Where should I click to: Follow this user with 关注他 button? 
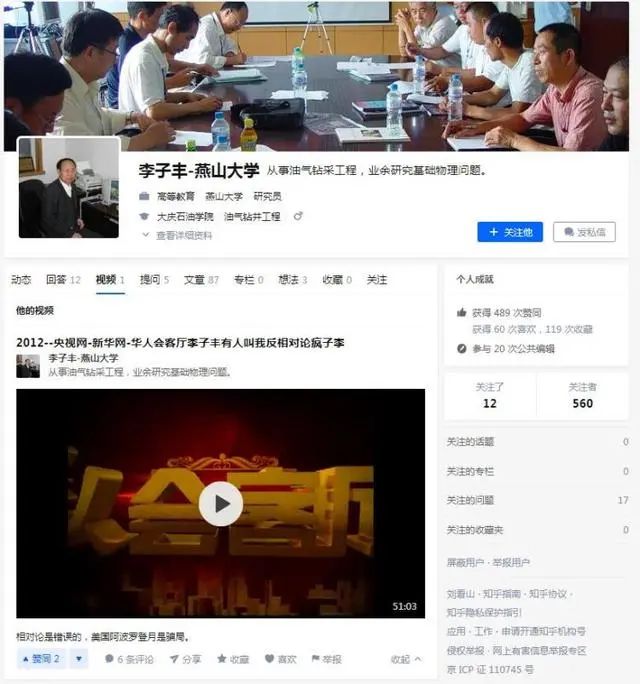[509, 232]
